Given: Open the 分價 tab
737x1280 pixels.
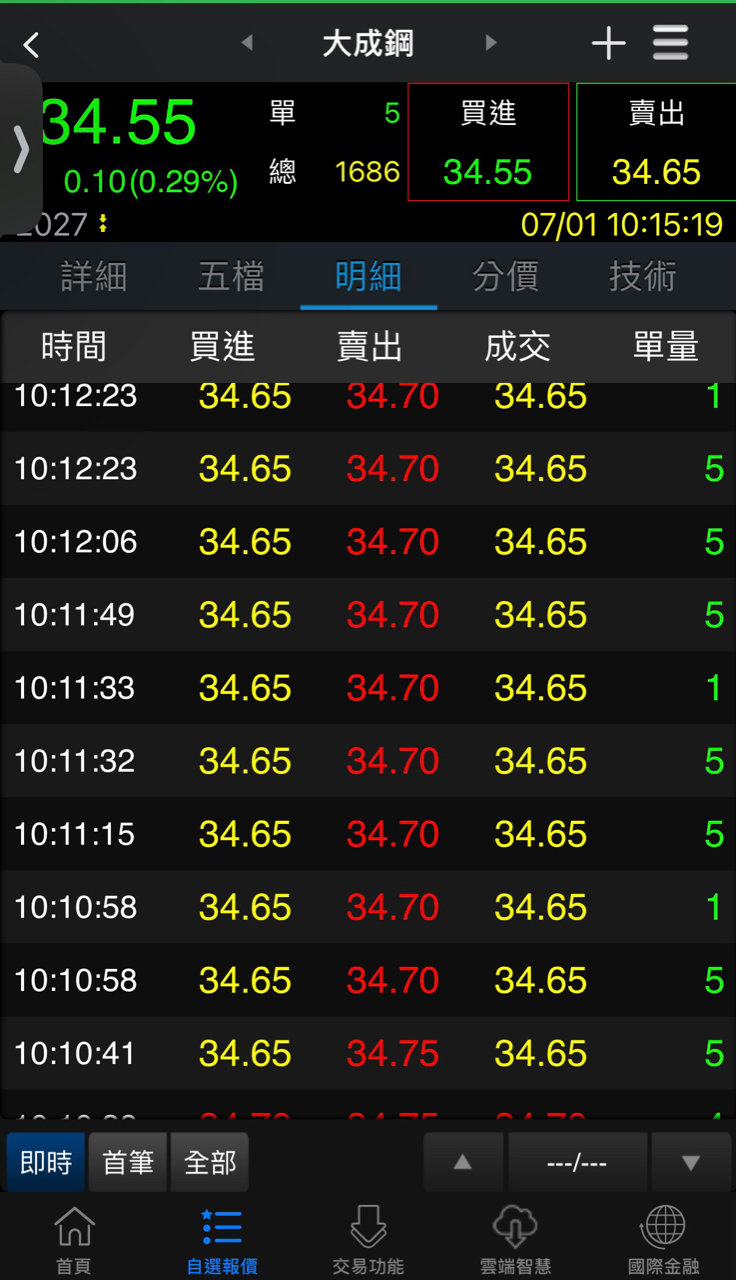Looking at the screenshot, I should [x=505, y=276].
